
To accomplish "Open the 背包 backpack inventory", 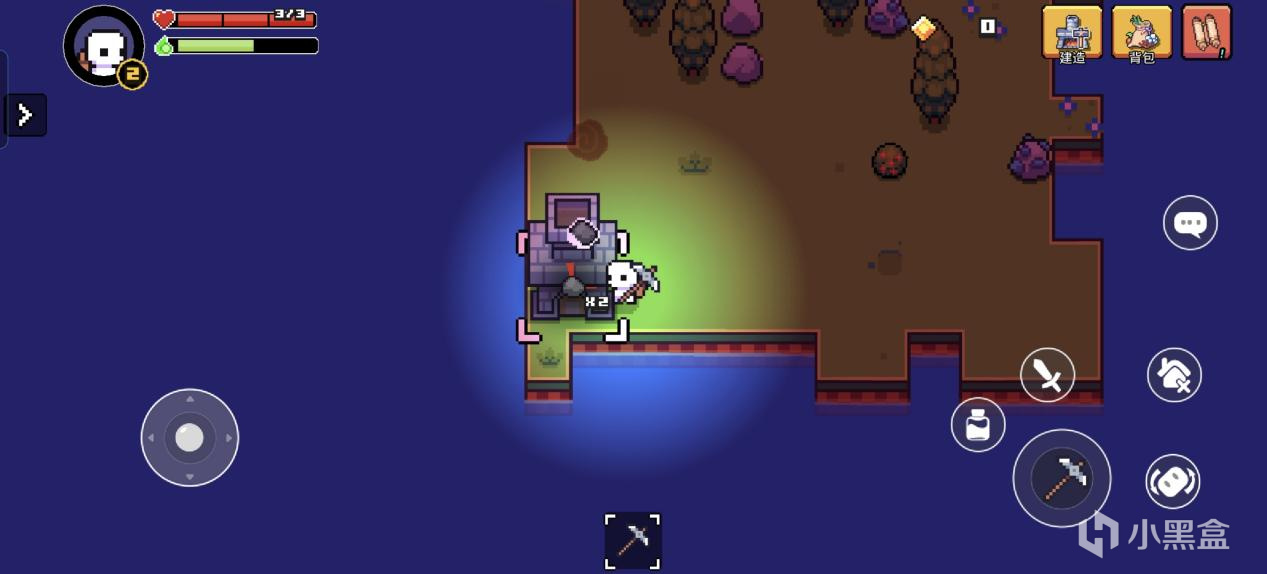I will [1141, 33].
